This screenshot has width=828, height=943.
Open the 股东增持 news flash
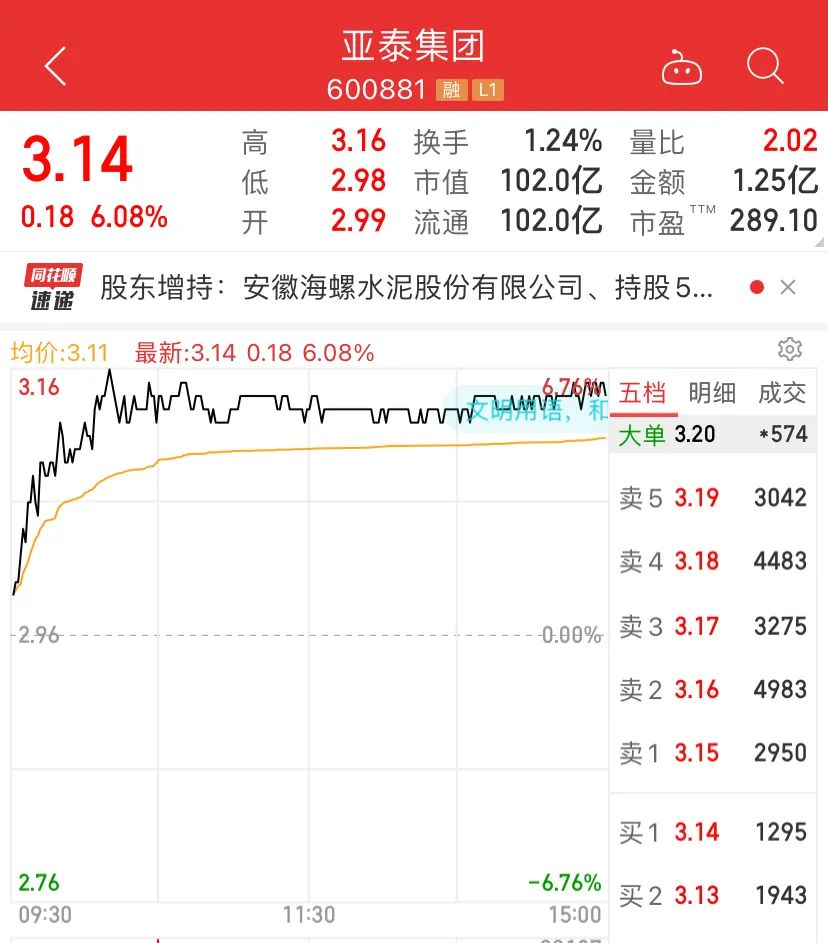coord(407,288)
